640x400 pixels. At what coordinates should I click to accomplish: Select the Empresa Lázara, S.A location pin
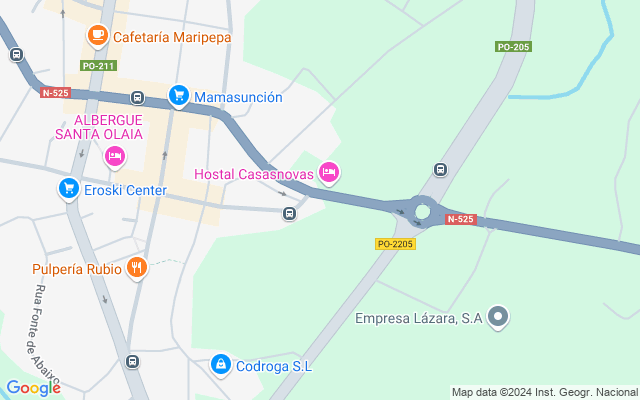tap(498, 317)
